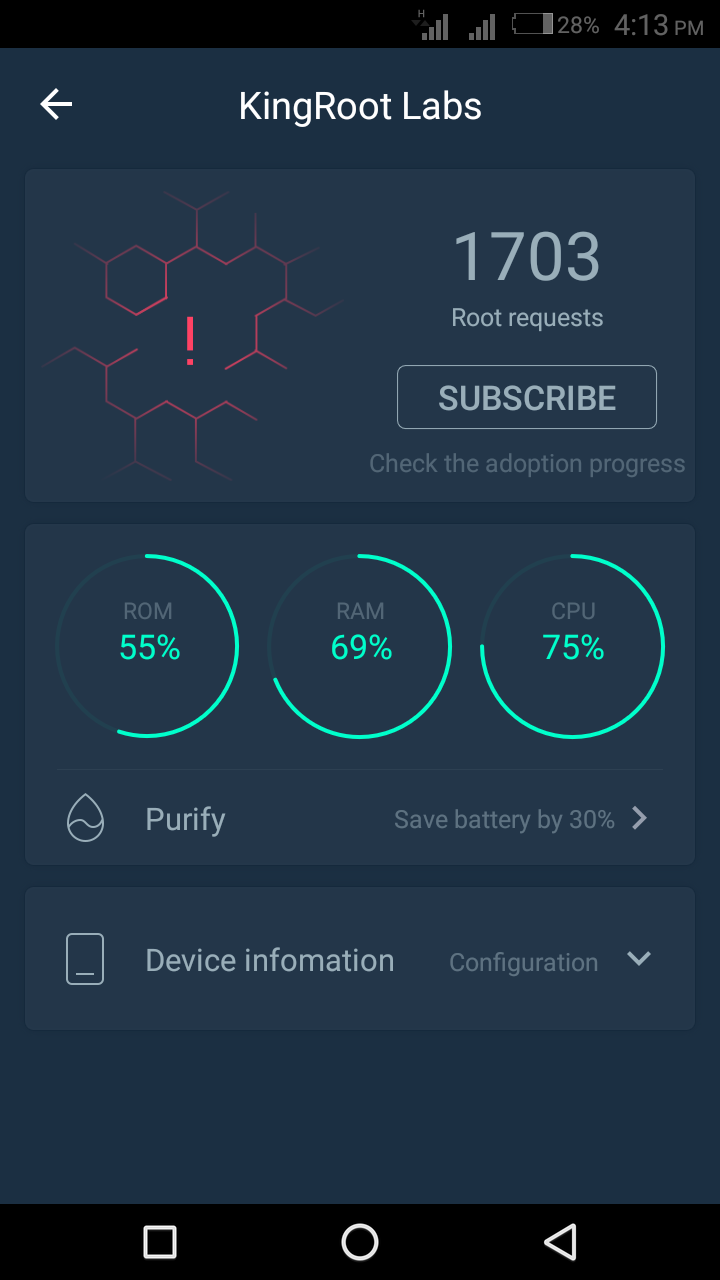Open recent apps from the navigation bar
This screenshot has height=1280, width=720.
tap(160, 1242)
